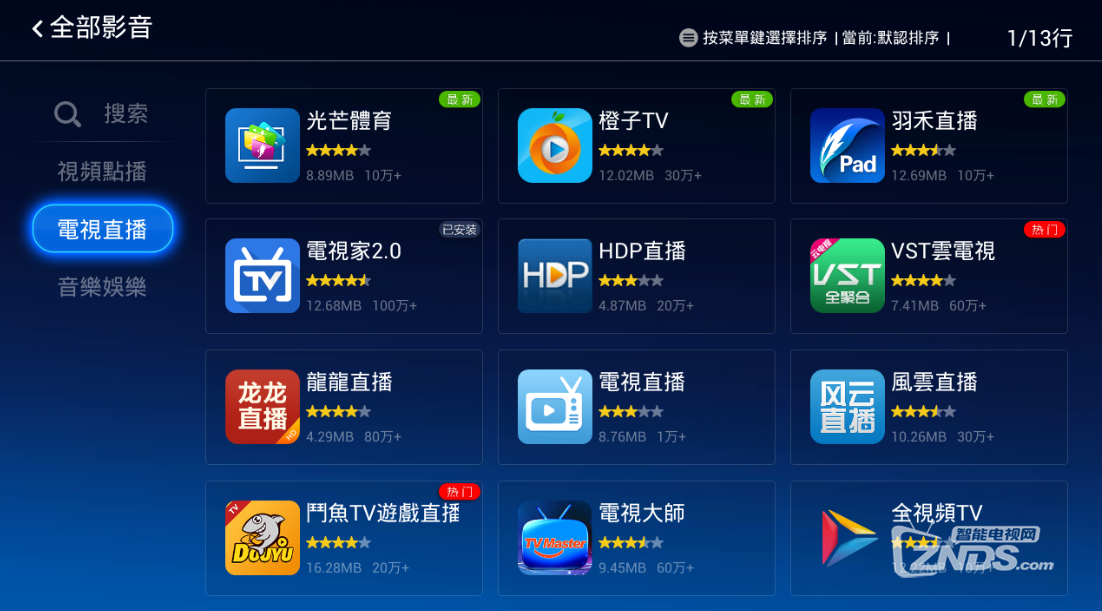Open the 光芒體育 app card
Image resolution: width=1102 pixels, height=611 pixels.
click(x=343, y=146)
